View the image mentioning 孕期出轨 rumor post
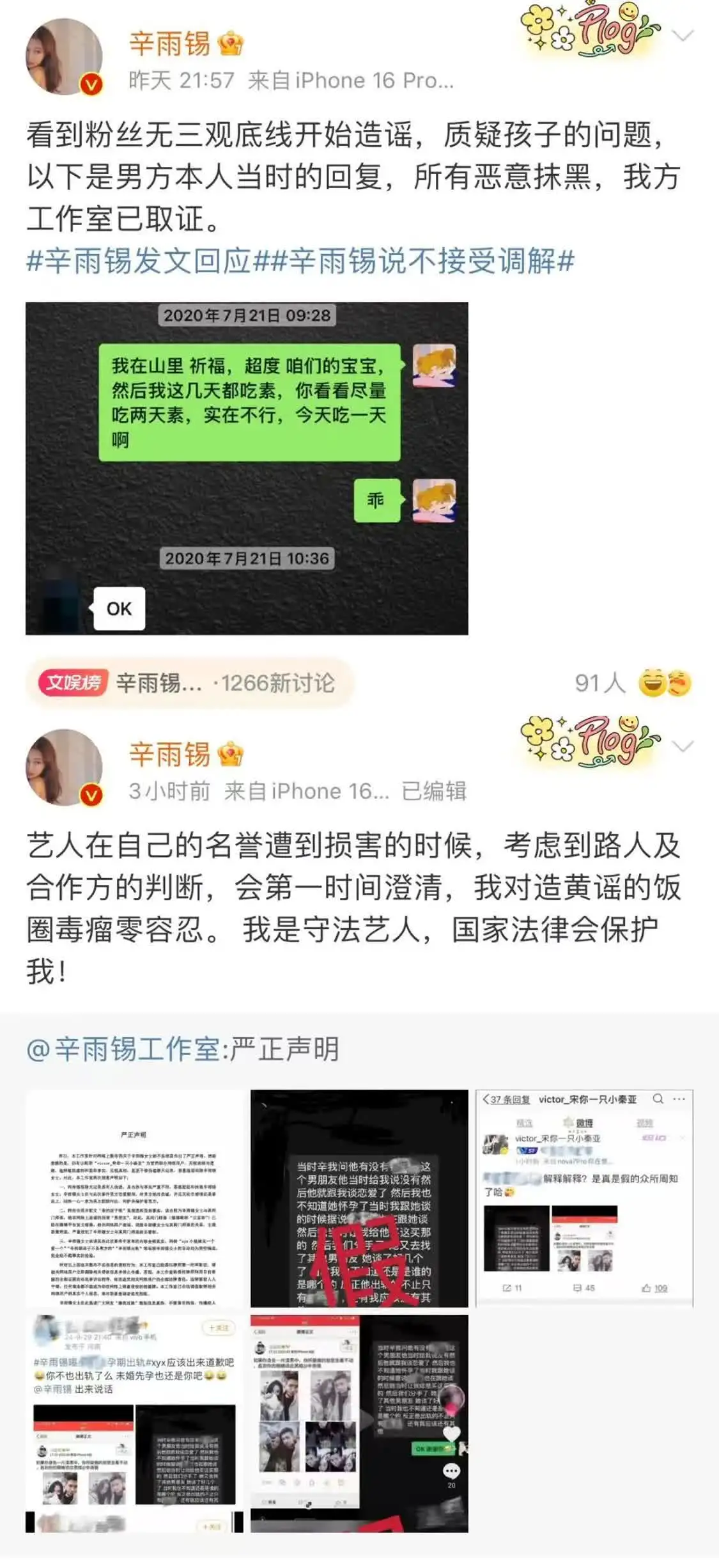719x1568 pixels. (x=134, y=1423)
